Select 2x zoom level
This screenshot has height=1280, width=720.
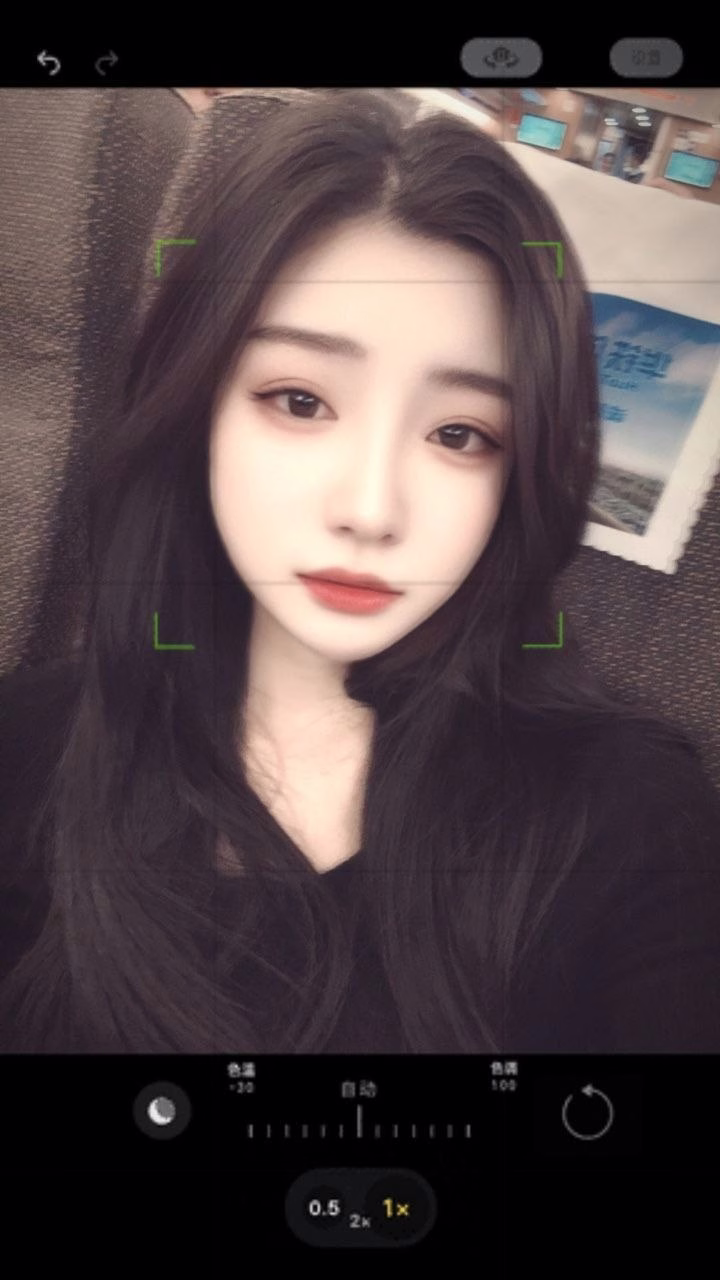(360, 1221)
